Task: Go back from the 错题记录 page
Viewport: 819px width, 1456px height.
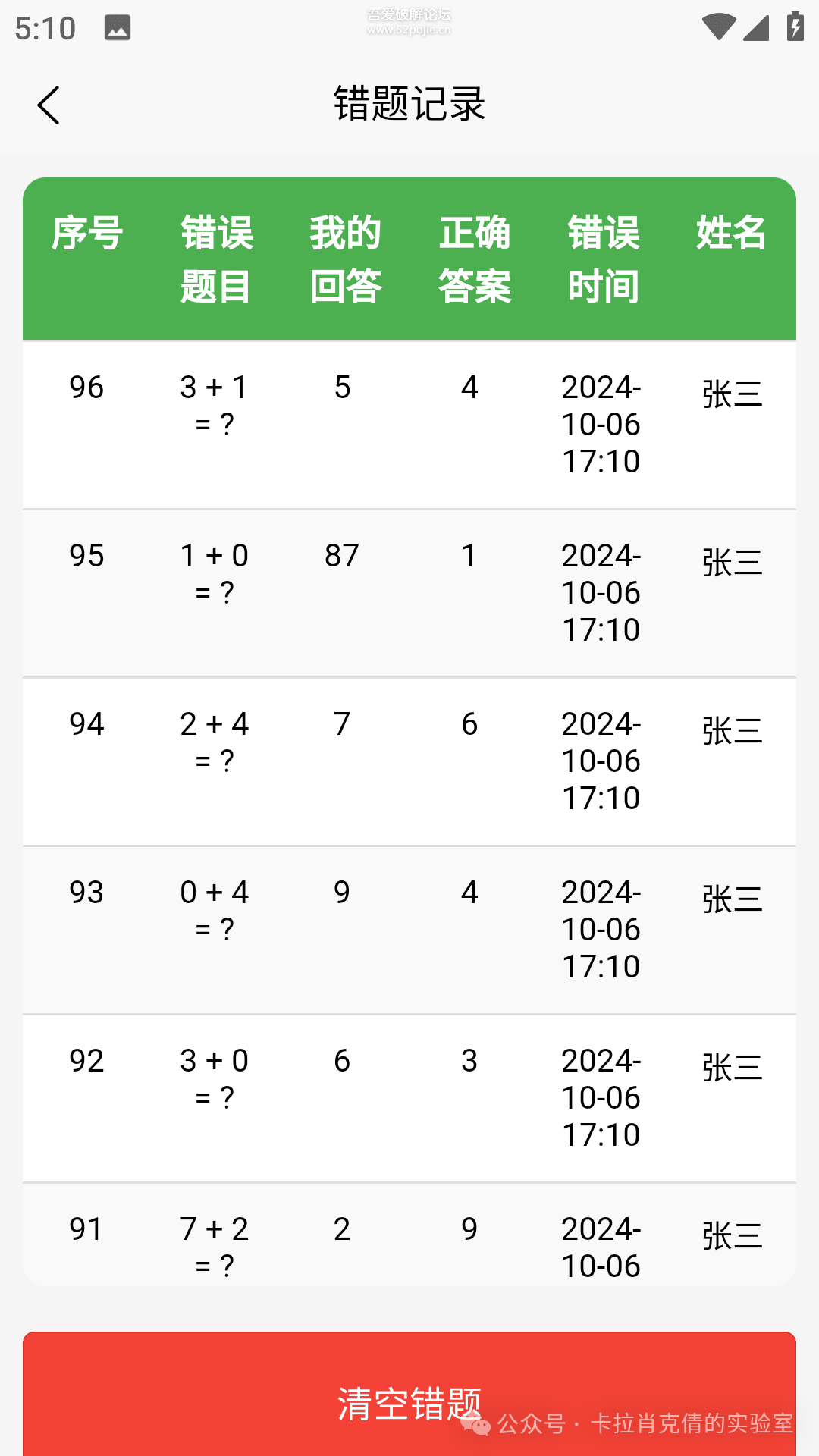Action: (x=49, y=105)
